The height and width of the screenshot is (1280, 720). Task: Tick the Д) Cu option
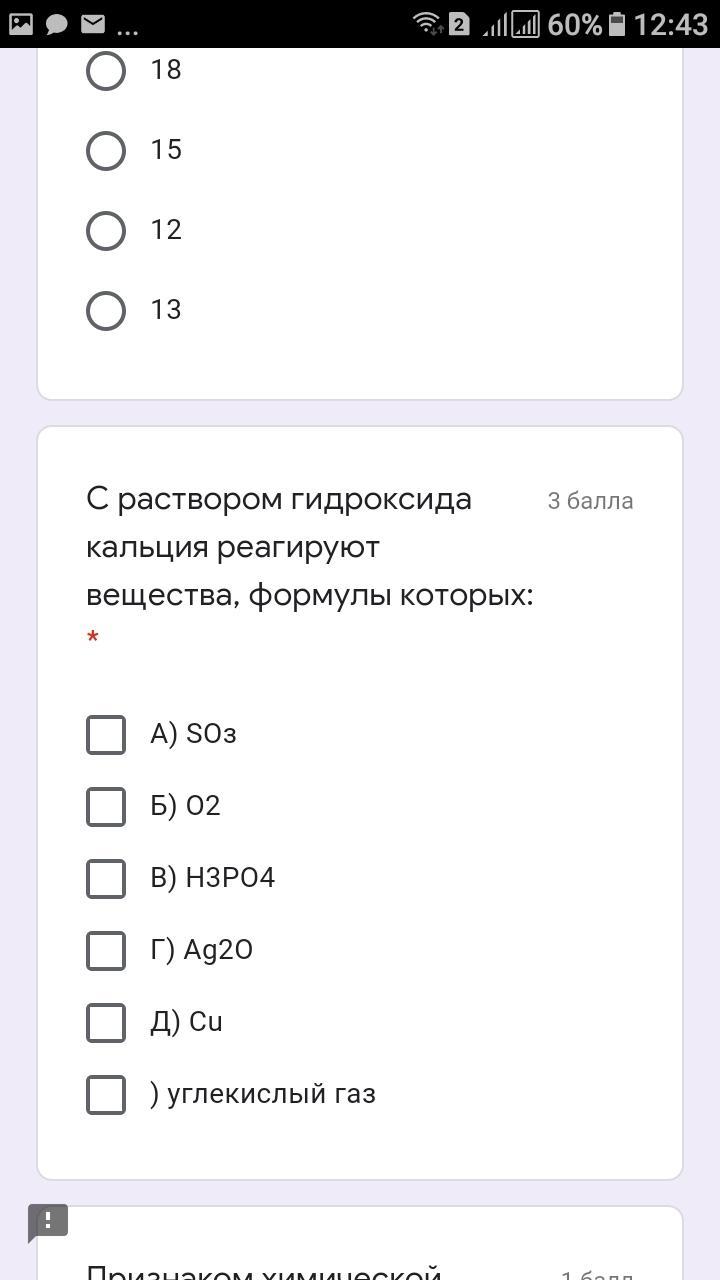coord(106,1022)
